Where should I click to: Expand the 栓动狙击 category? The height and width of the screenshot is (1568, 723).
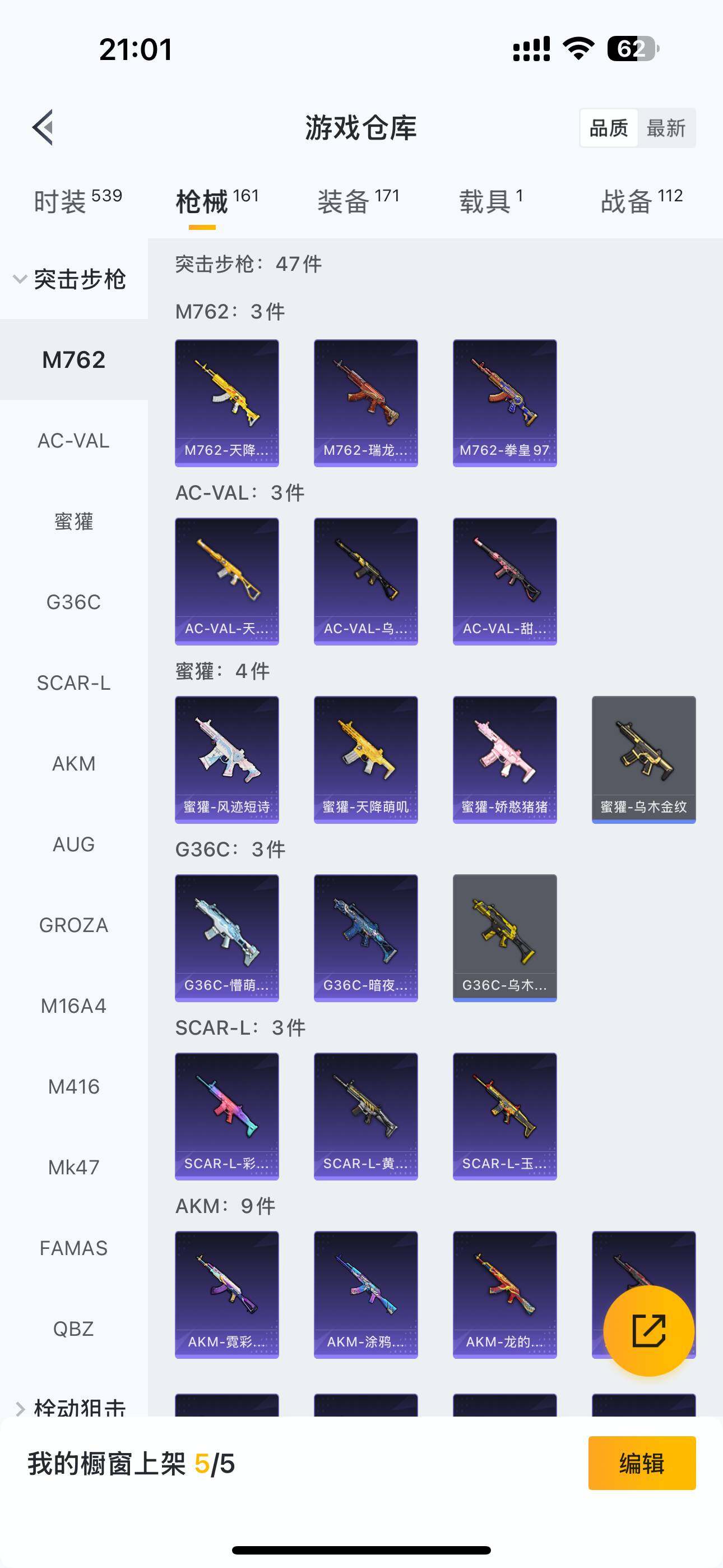click(x=70, y=1407)
